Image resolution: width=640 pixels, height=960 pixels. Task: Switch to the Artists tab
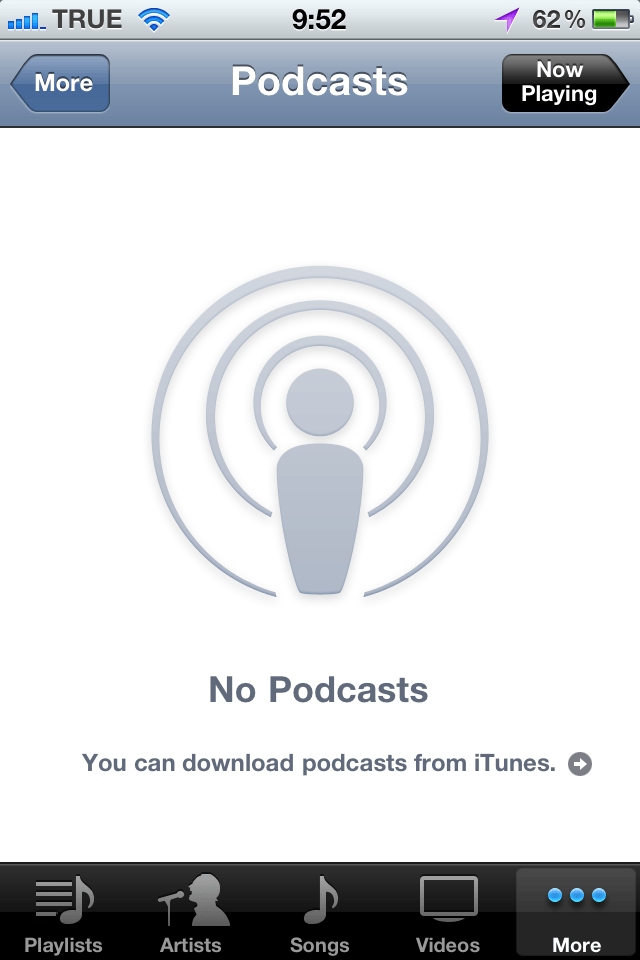tap(192, 913)
